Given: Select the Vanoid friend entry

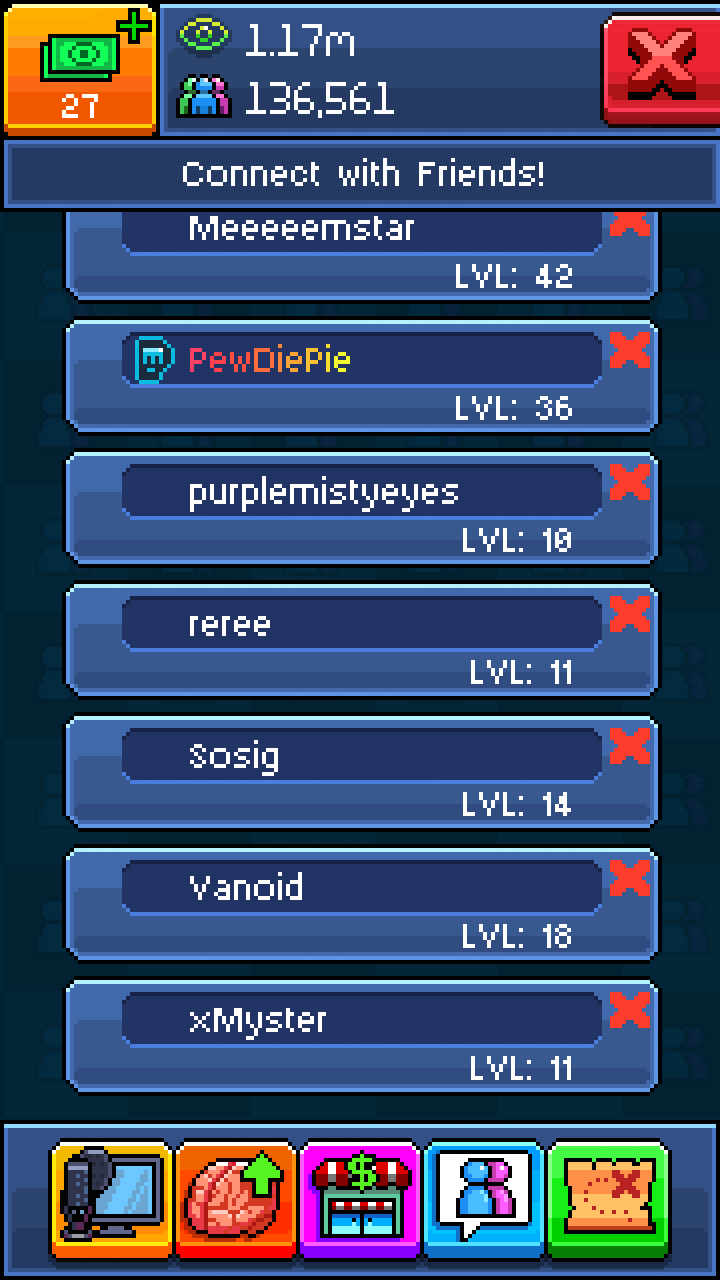Looking at the screenshot, I should pyautogui.click(x=360, y=905).
